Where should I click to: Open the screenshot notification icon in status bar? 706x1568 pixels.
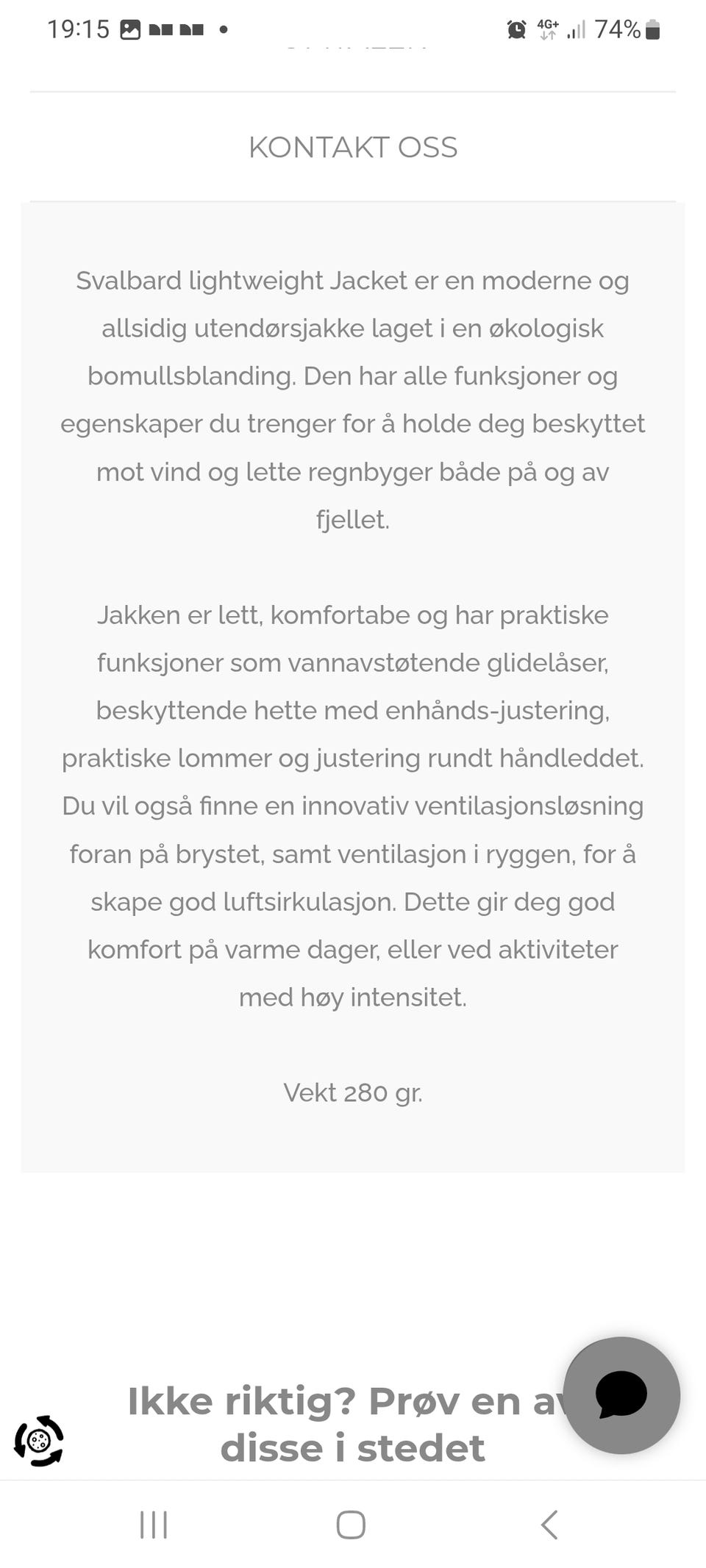pos(129,29)
